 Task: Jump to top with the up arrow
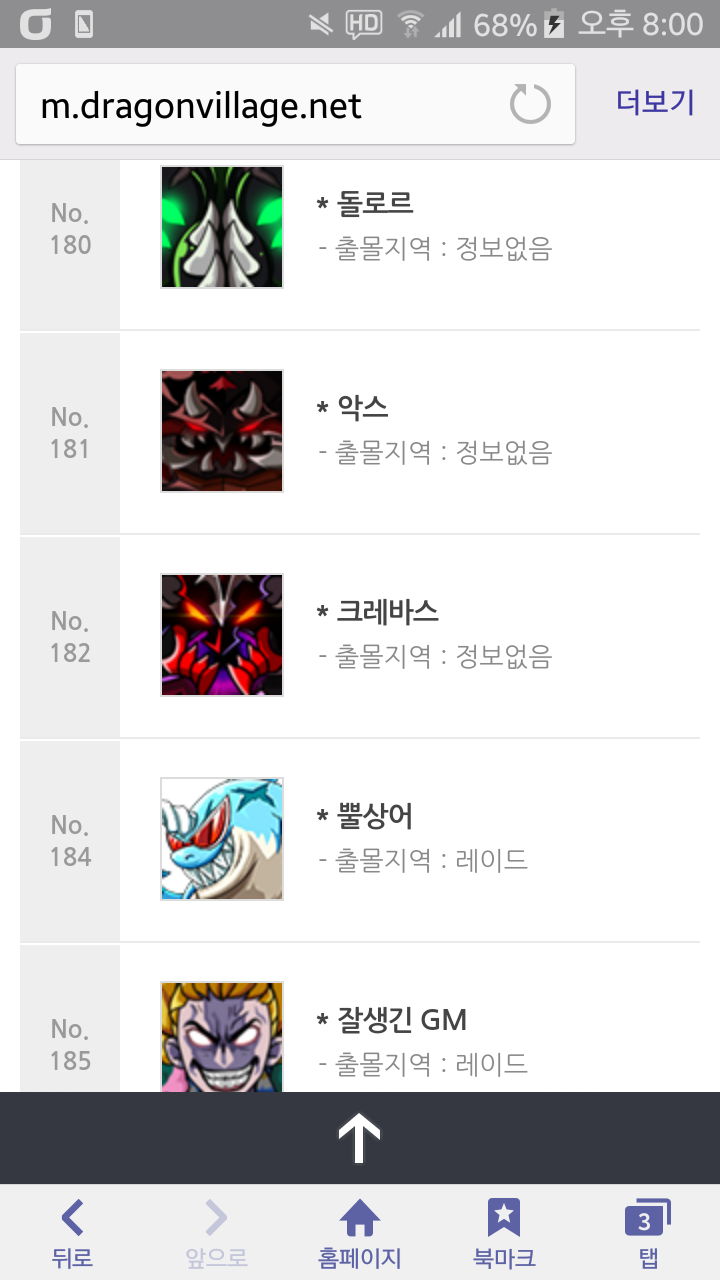[360, 1138]
